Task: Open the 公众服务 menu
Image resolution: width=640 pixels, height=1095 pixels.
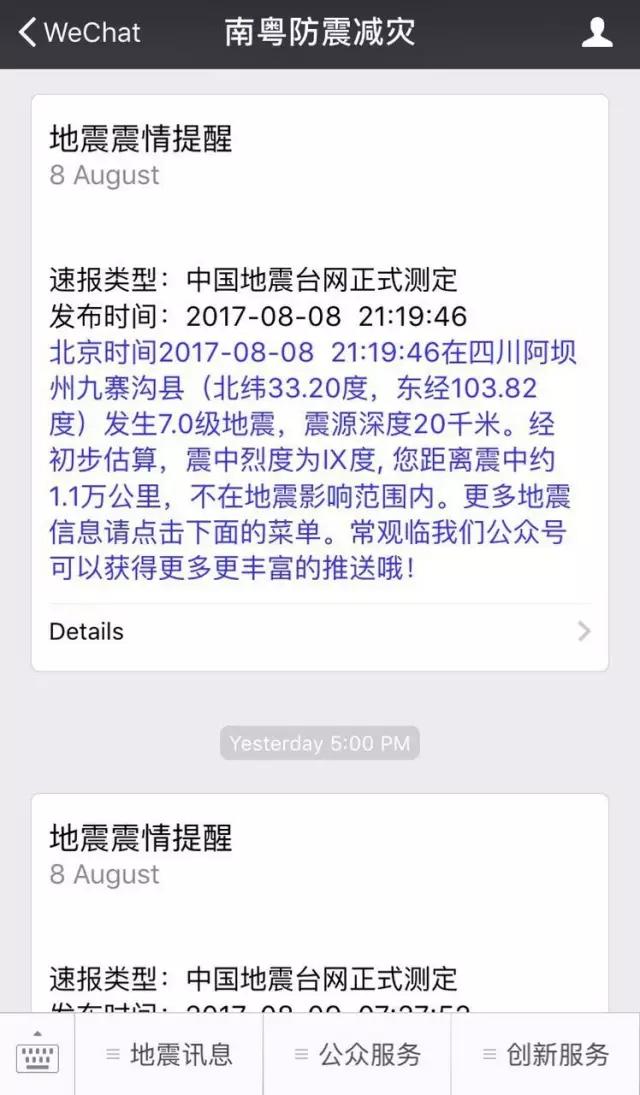Action: pos(357,1054)
